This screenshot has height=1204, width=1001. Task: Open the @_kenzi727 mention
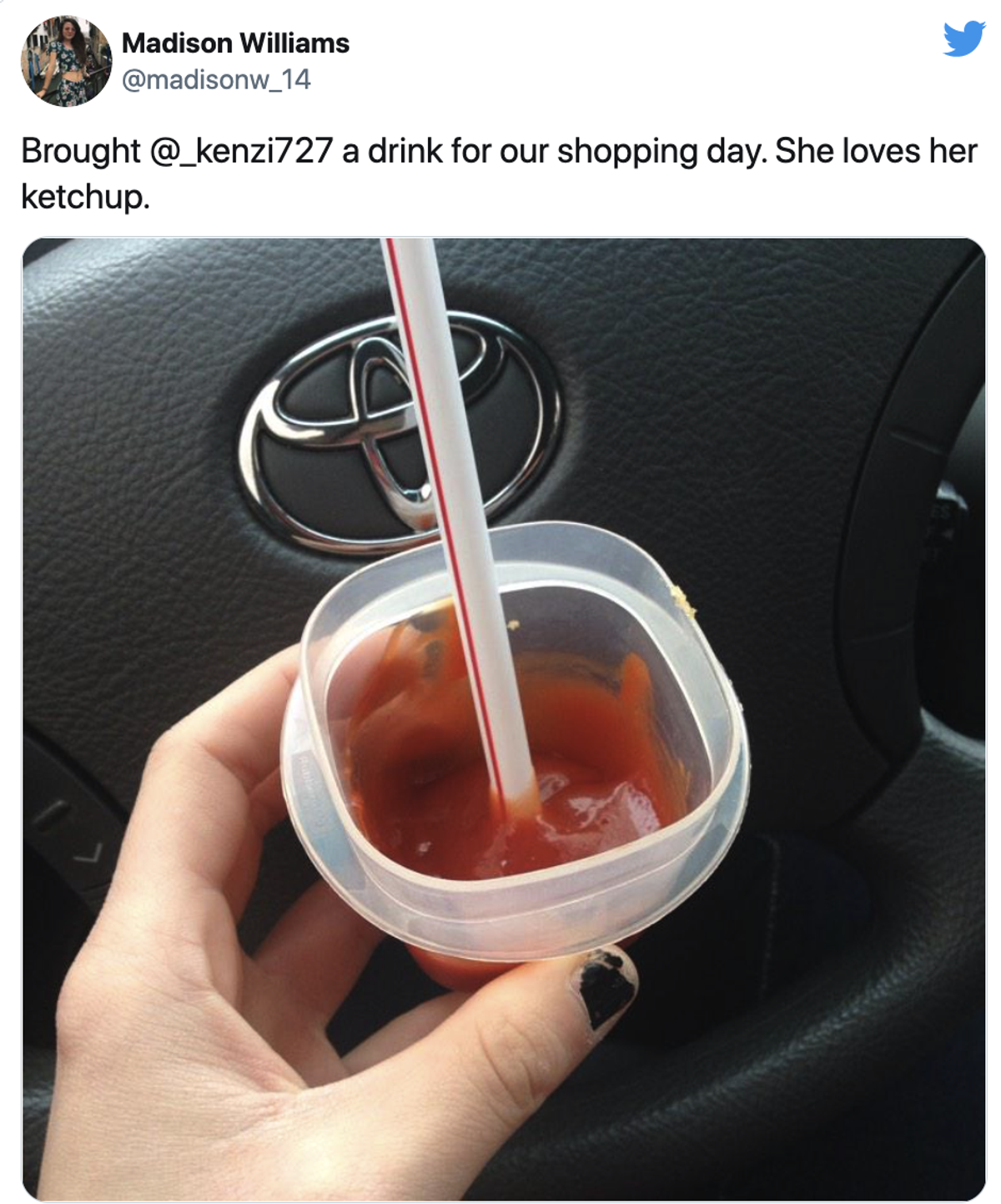pos(240,152)
